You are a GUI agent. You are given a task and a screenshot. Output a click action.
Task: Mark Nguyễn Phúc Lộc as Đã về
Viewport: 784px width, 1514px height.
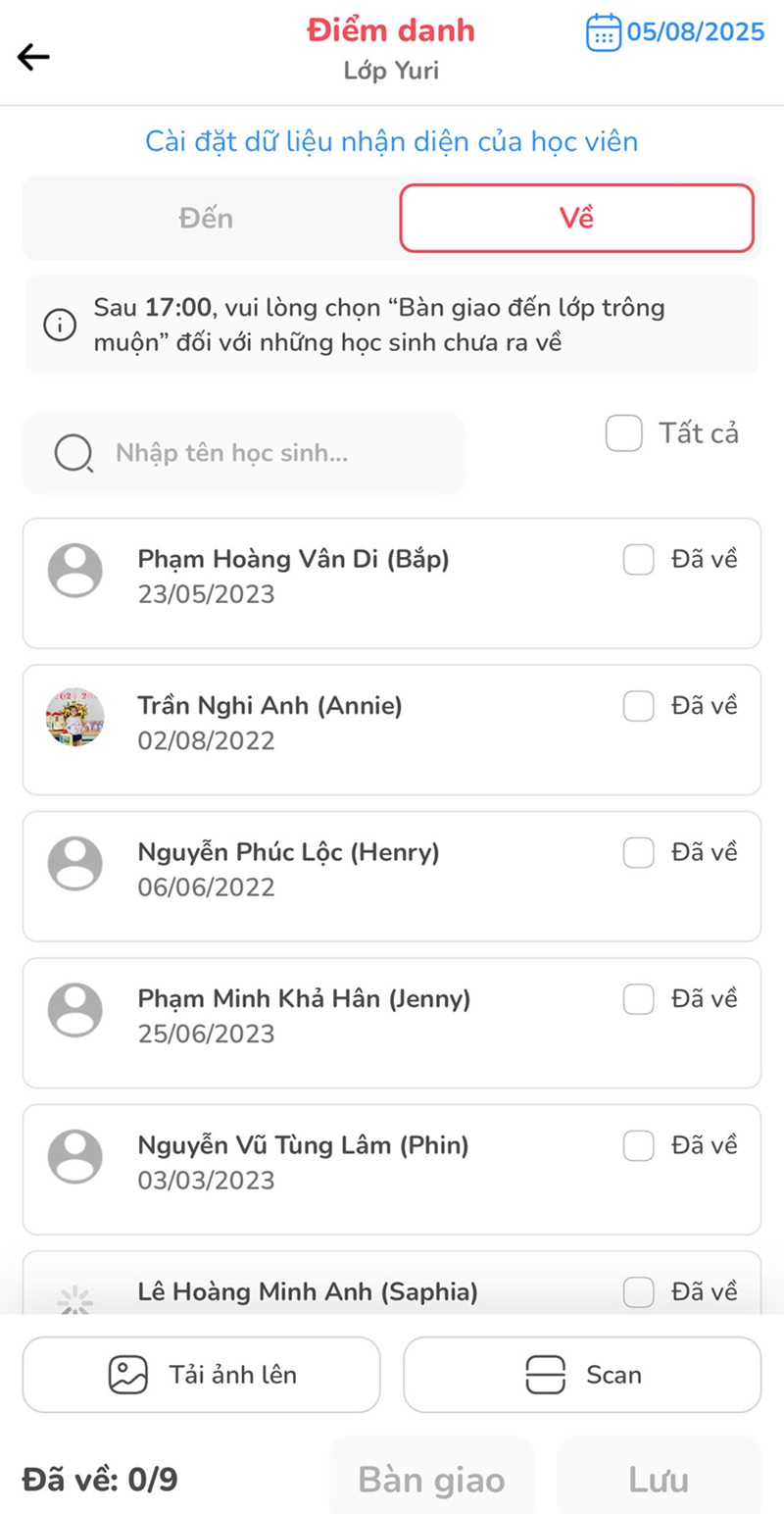tap(638, 853)
